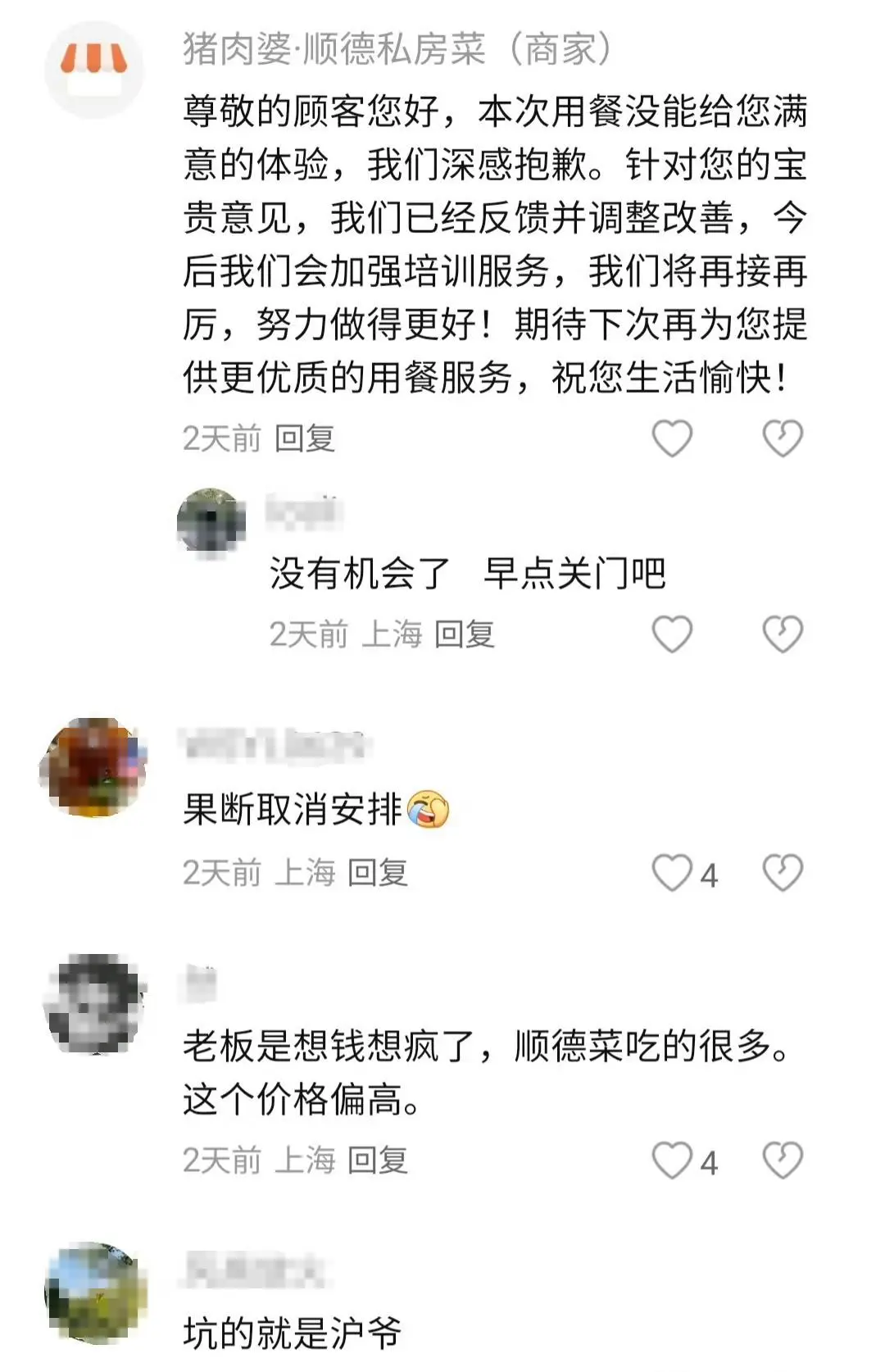This screenshot has height=1372, width=885.
Task: Reply to the comment 果断取消安排
Action: point(377,873)
